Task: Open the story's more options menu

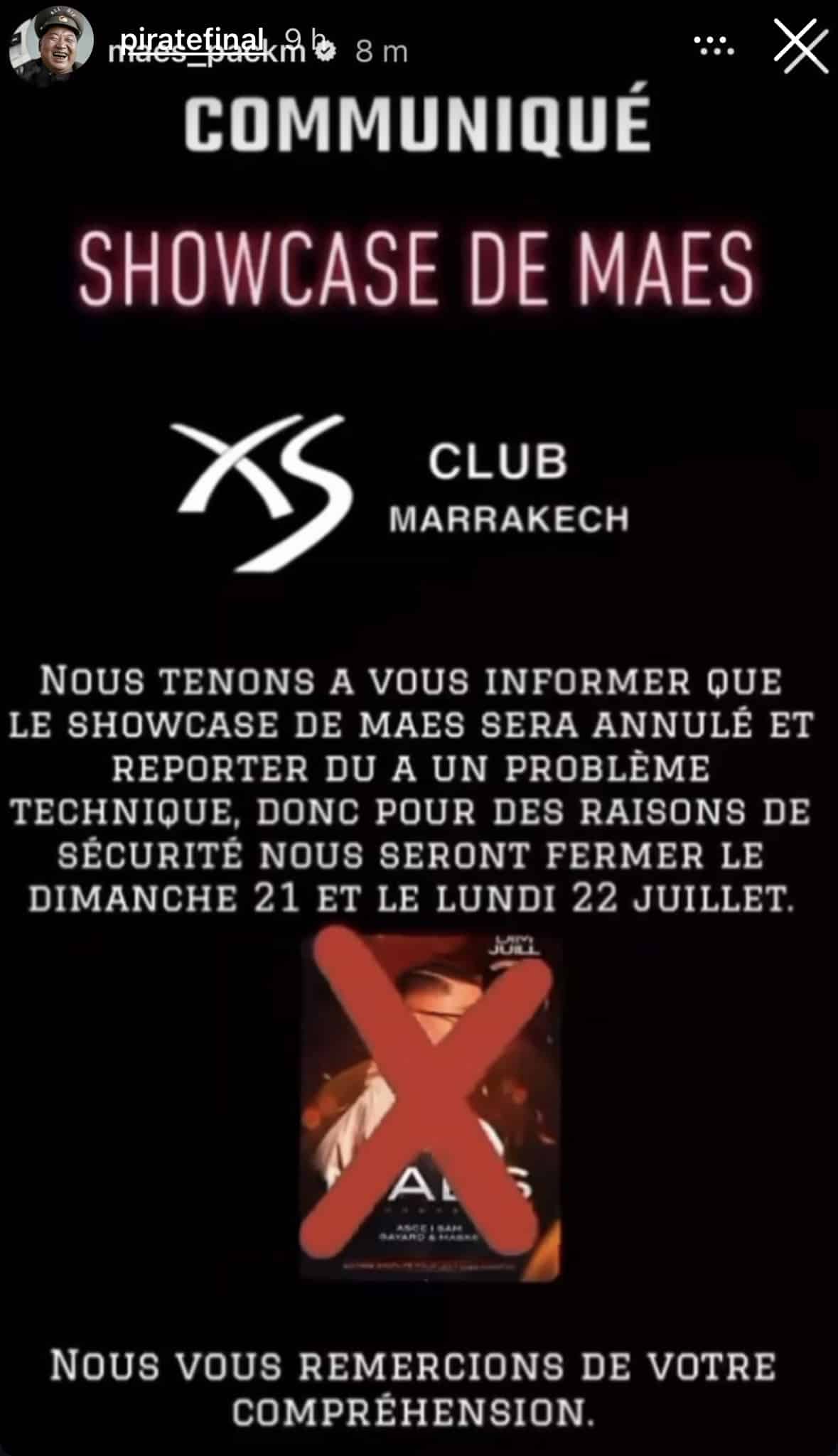Action: click(x=714, y=46)
